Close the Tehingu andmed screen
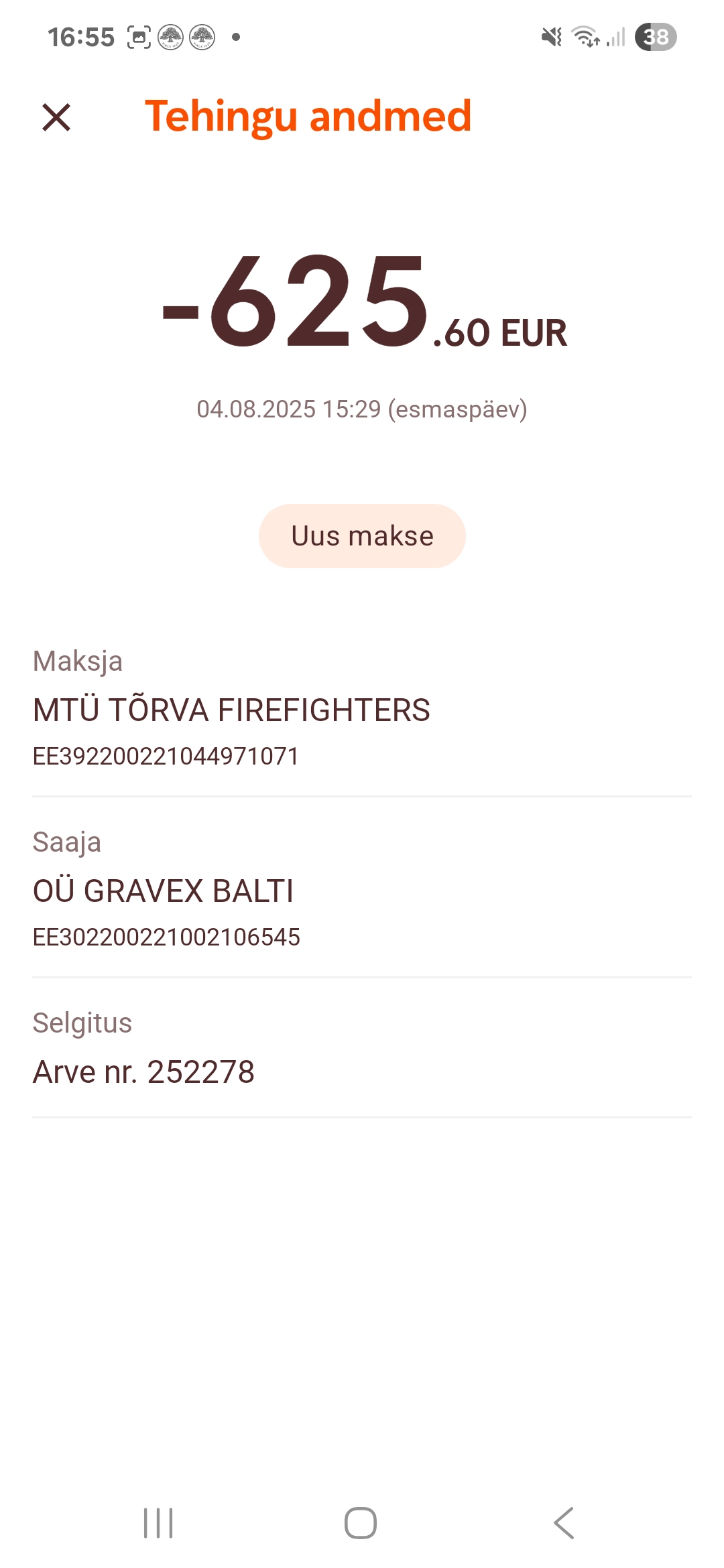This screenshot has width=724, height=1568. pyautogui.click(x=56, y=117)
